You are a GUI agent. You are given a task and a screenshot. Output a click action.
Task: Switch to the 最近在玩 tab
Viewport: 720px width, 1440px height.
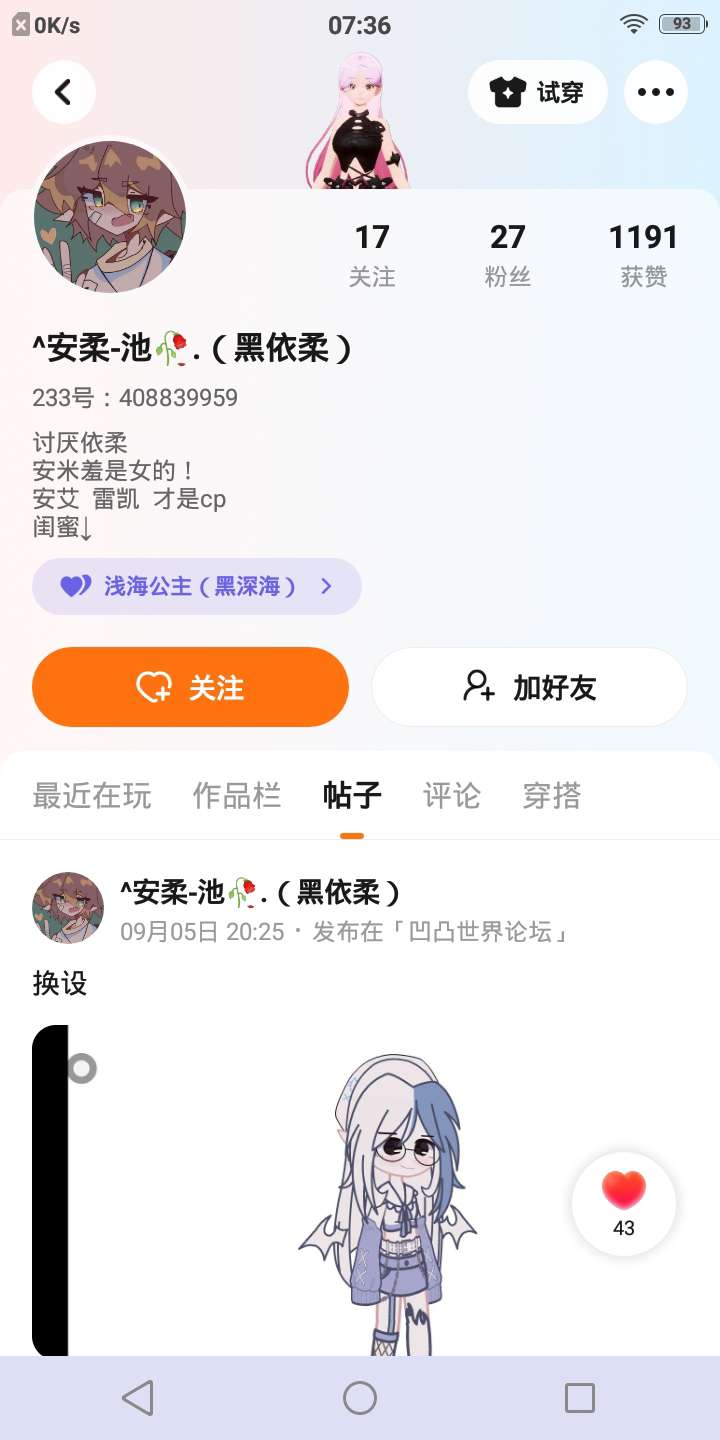pyautogui.click(x=92, y=796)
